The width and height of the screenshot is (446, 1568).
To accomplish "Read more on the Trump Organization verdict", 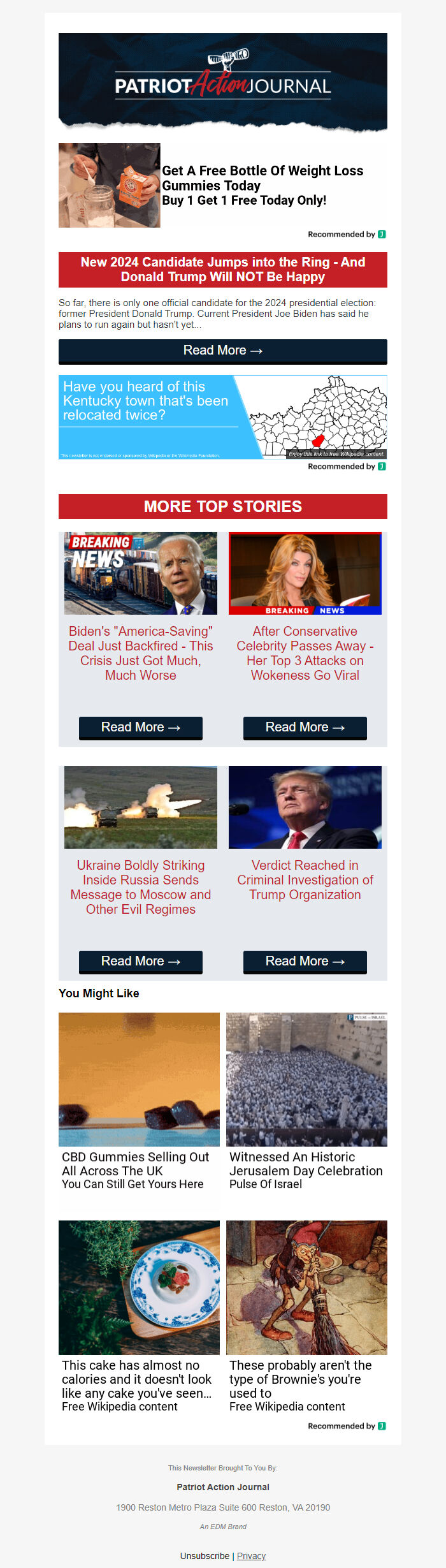I will pyautogui.click(x=305, y=962).
